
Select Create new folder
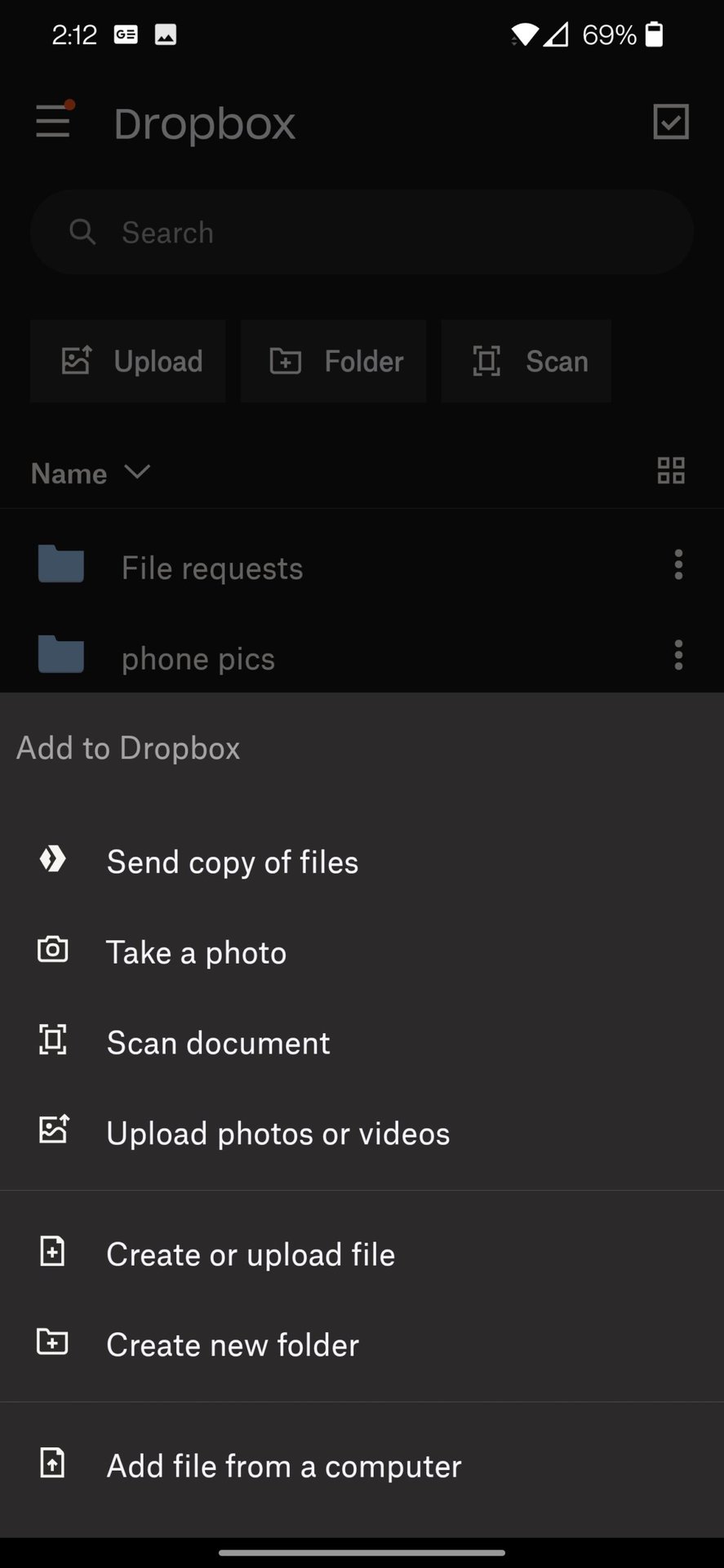point(233,1345)
